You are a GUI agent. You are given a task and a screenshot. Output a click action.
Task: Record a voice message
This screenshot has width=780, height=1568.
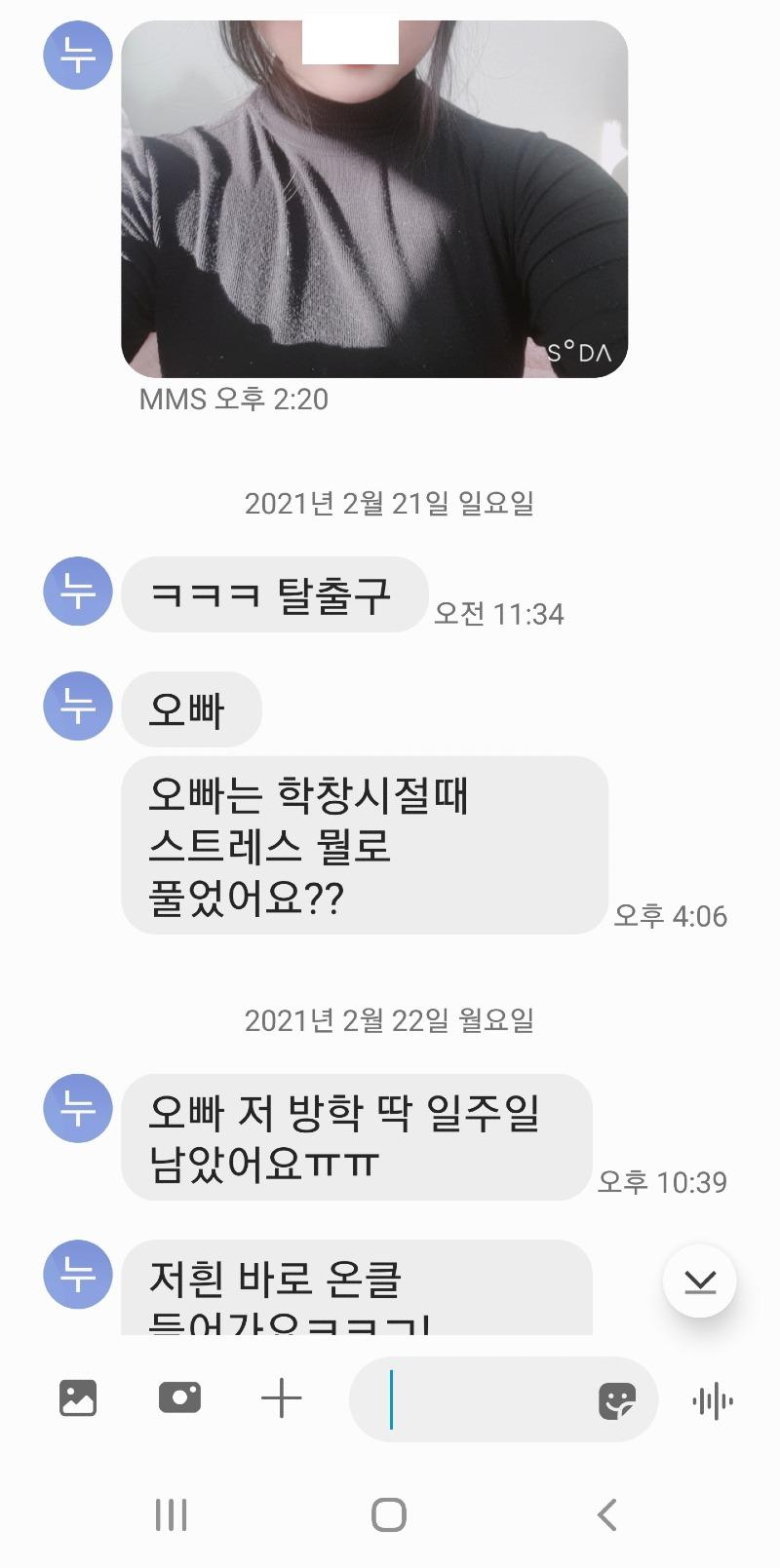pyautogui.click(x=712, y=1401)
